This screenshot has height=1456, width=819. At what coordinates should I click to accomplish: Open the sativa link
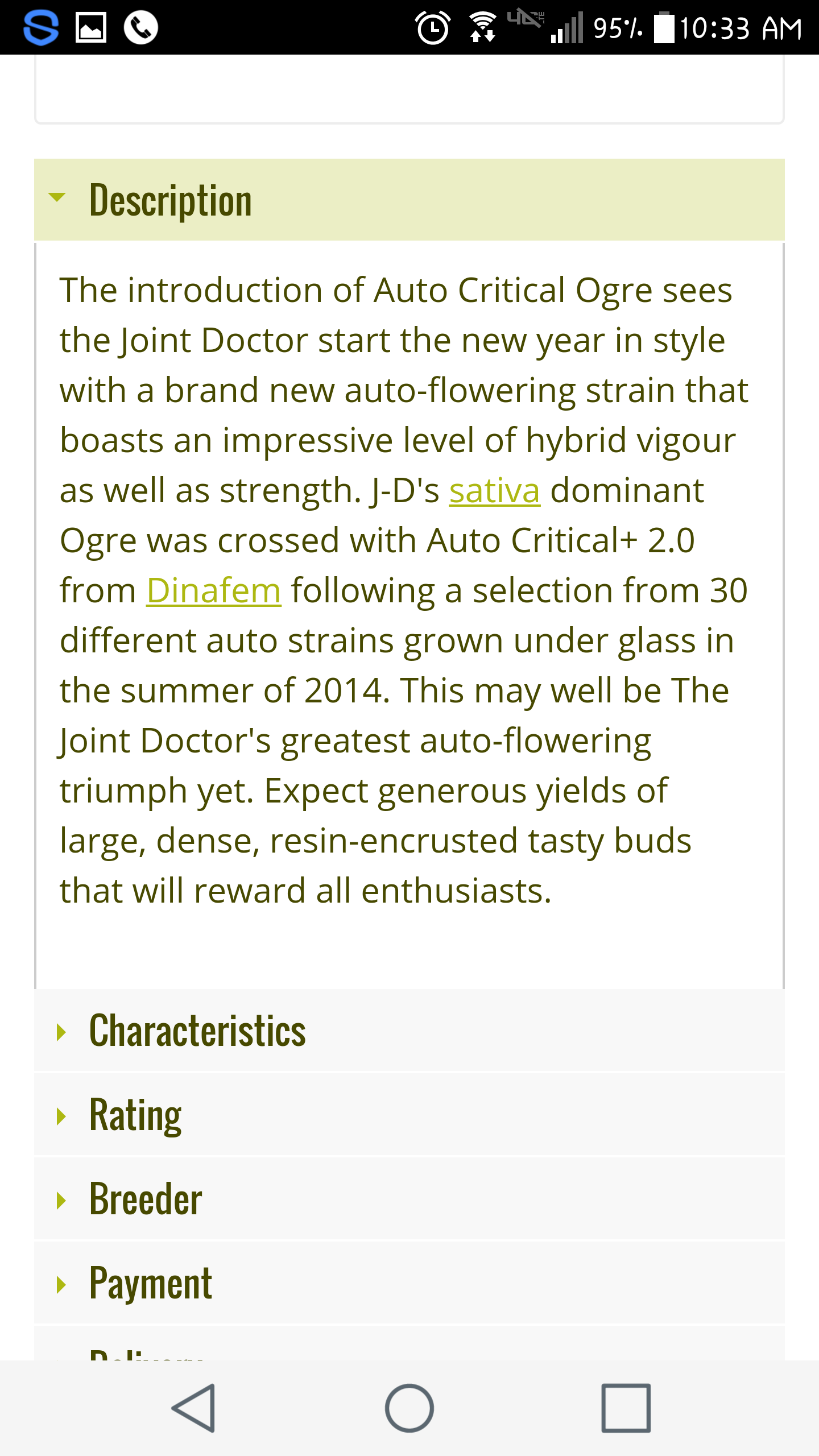(494, 490)
